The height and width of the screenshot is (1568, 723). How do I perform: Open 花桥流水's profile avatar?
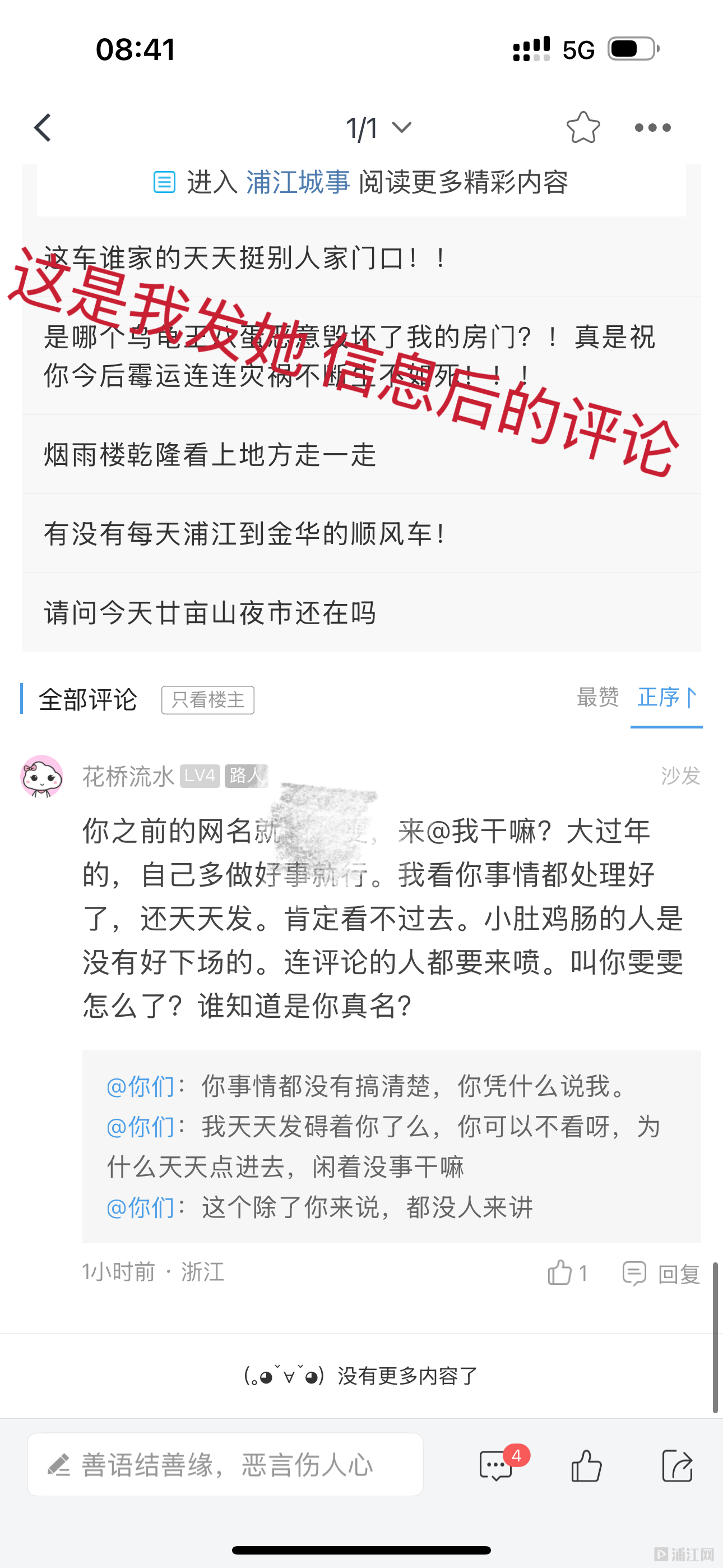(x=41, y=776)
